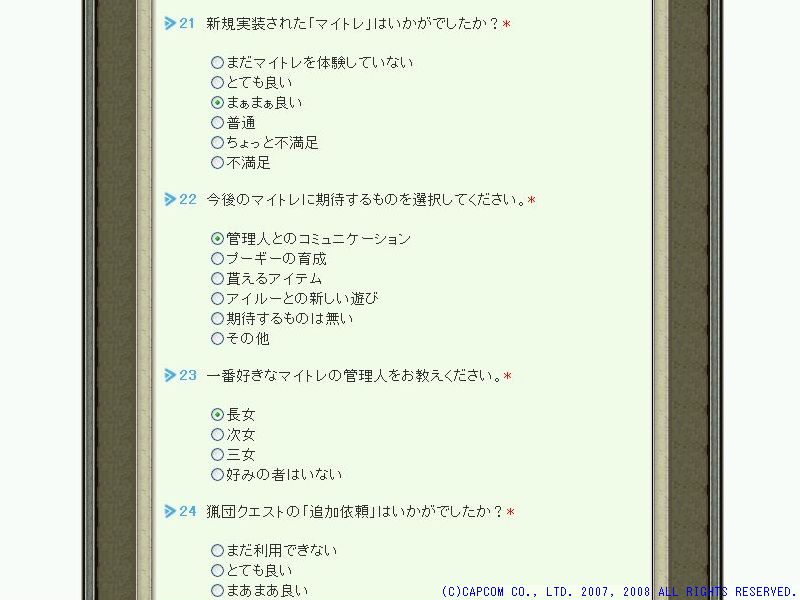Choose '管理人とのコミュニケーション' in question 22
This screenshot has width=800, height=600.
pos(217,238)
